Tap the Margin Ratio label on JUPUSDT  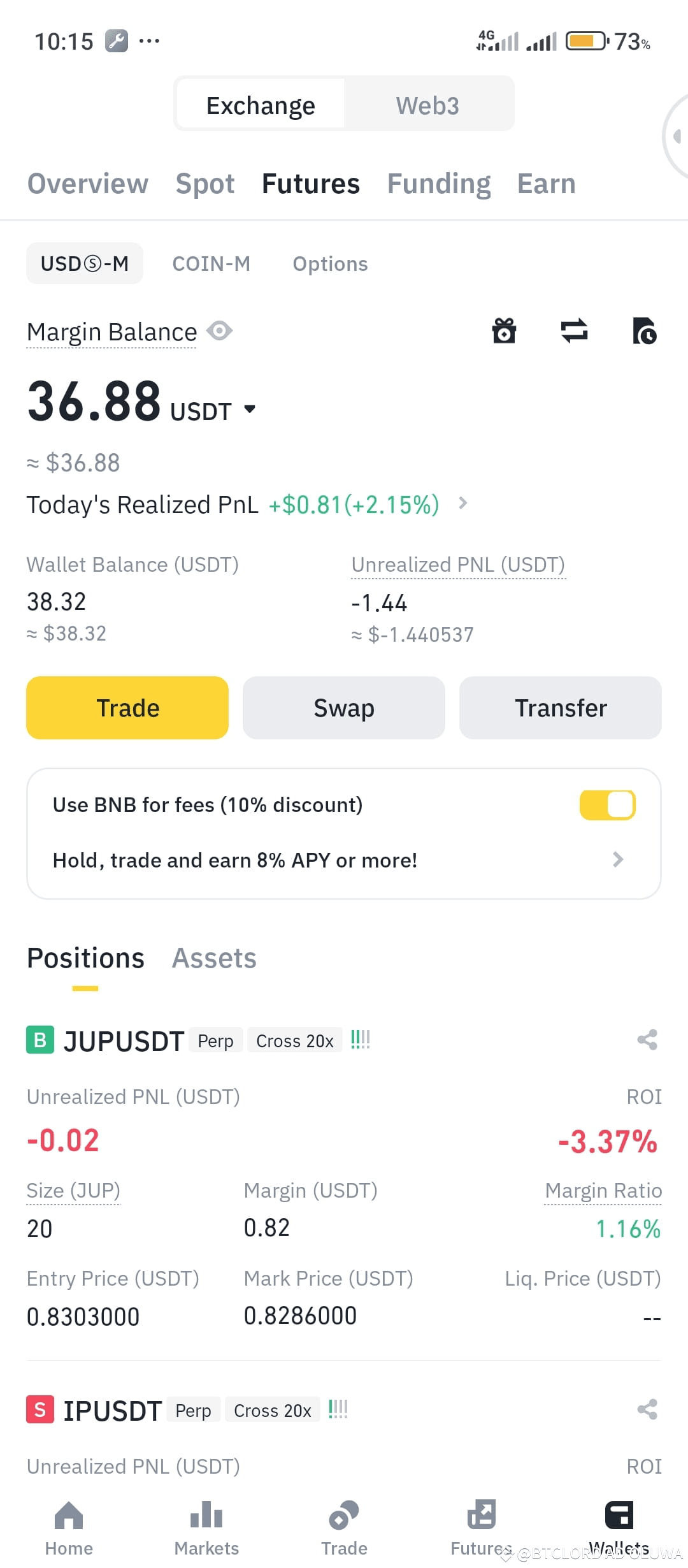(x=603, y=1190)
